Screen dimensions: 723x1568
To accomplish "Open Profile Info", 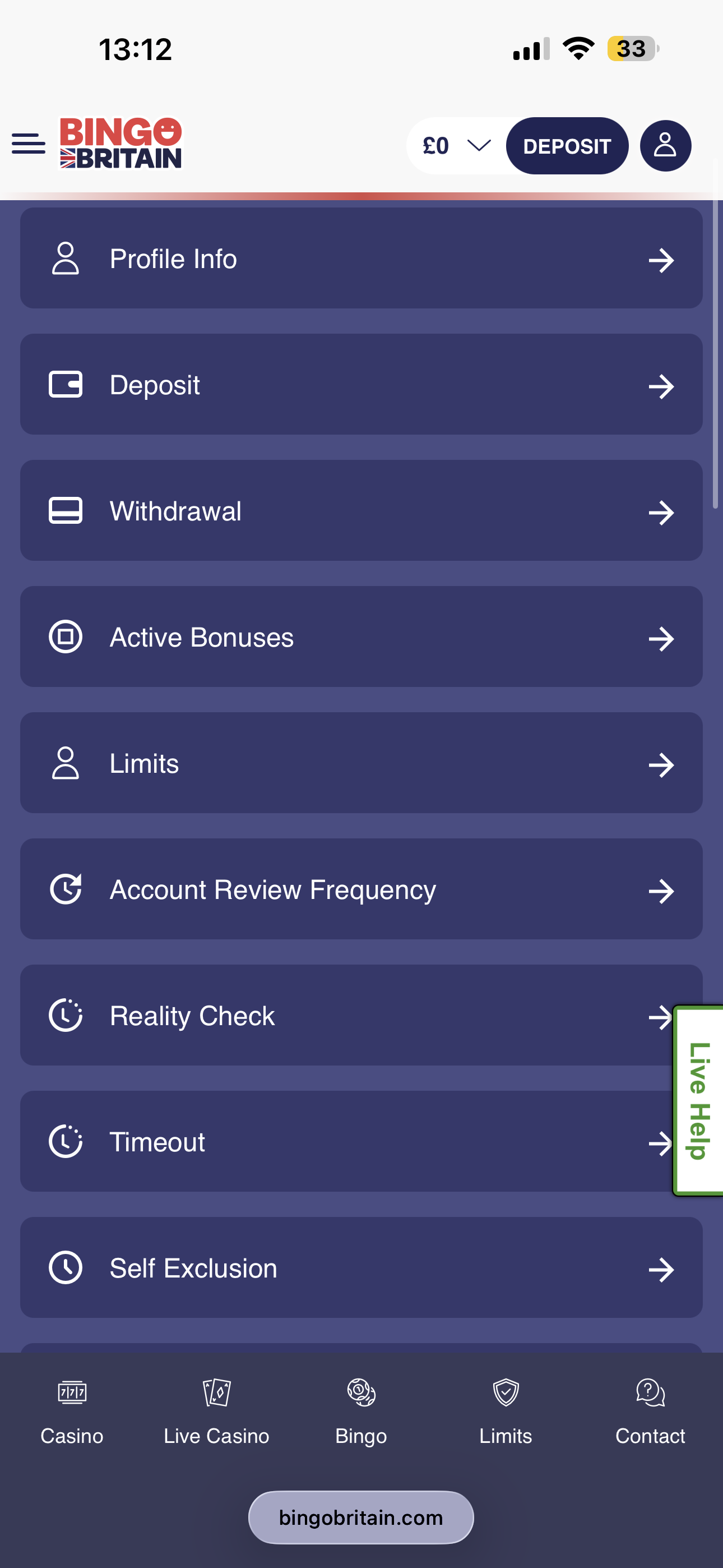I will pyautogui.click(x=361, y=258).
